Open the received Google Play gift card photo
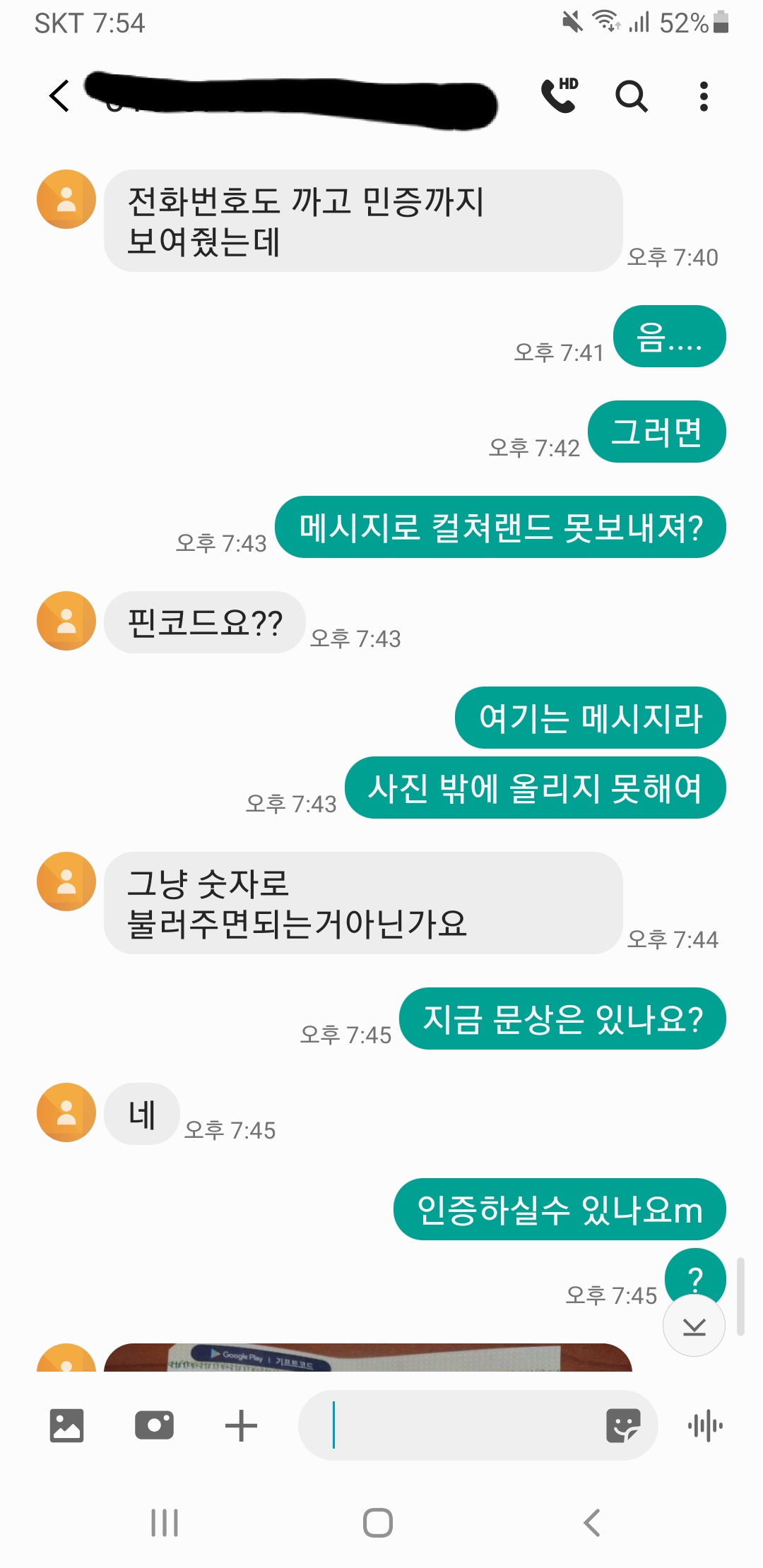763x1568 pixels. click(367, 1358)
